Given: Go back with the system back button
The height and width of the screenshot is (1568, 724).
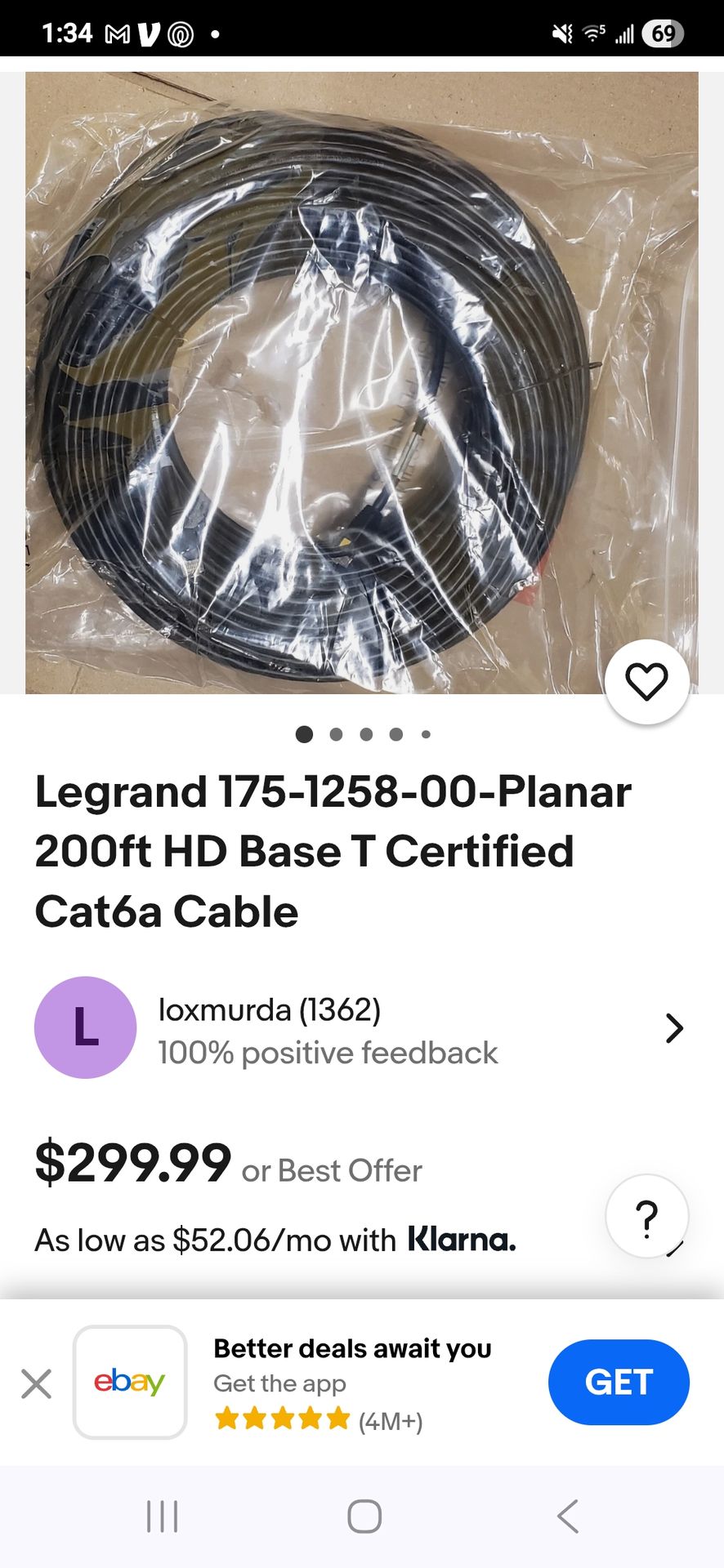Looking at the screenshot, I should coord(567,1517).
